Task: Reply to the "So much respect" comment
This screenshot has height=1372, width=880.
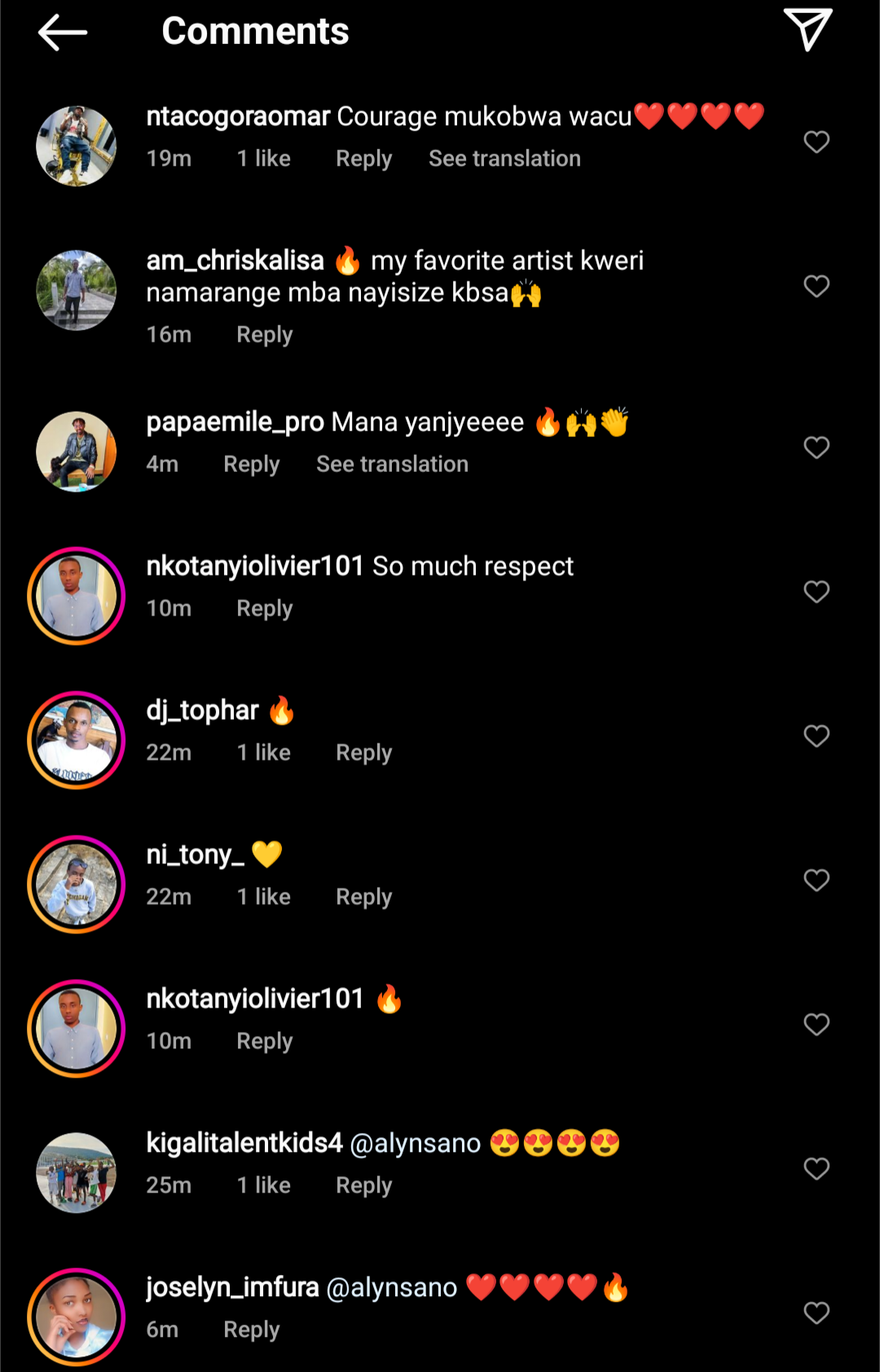Action: click(x=264, y=609)
